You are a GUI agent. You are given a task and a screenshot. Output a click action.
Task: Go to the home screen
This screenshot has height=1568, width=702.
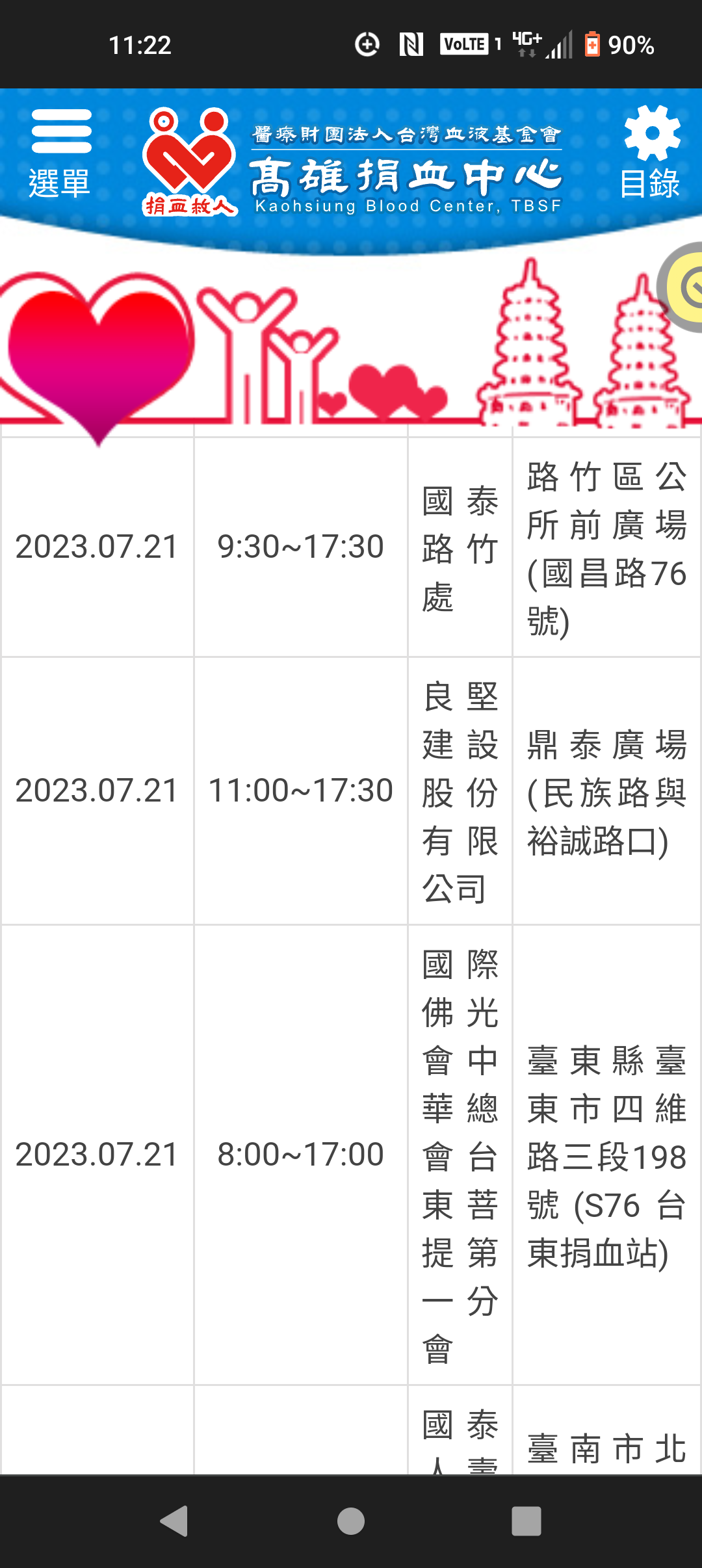pos(351,1521)
